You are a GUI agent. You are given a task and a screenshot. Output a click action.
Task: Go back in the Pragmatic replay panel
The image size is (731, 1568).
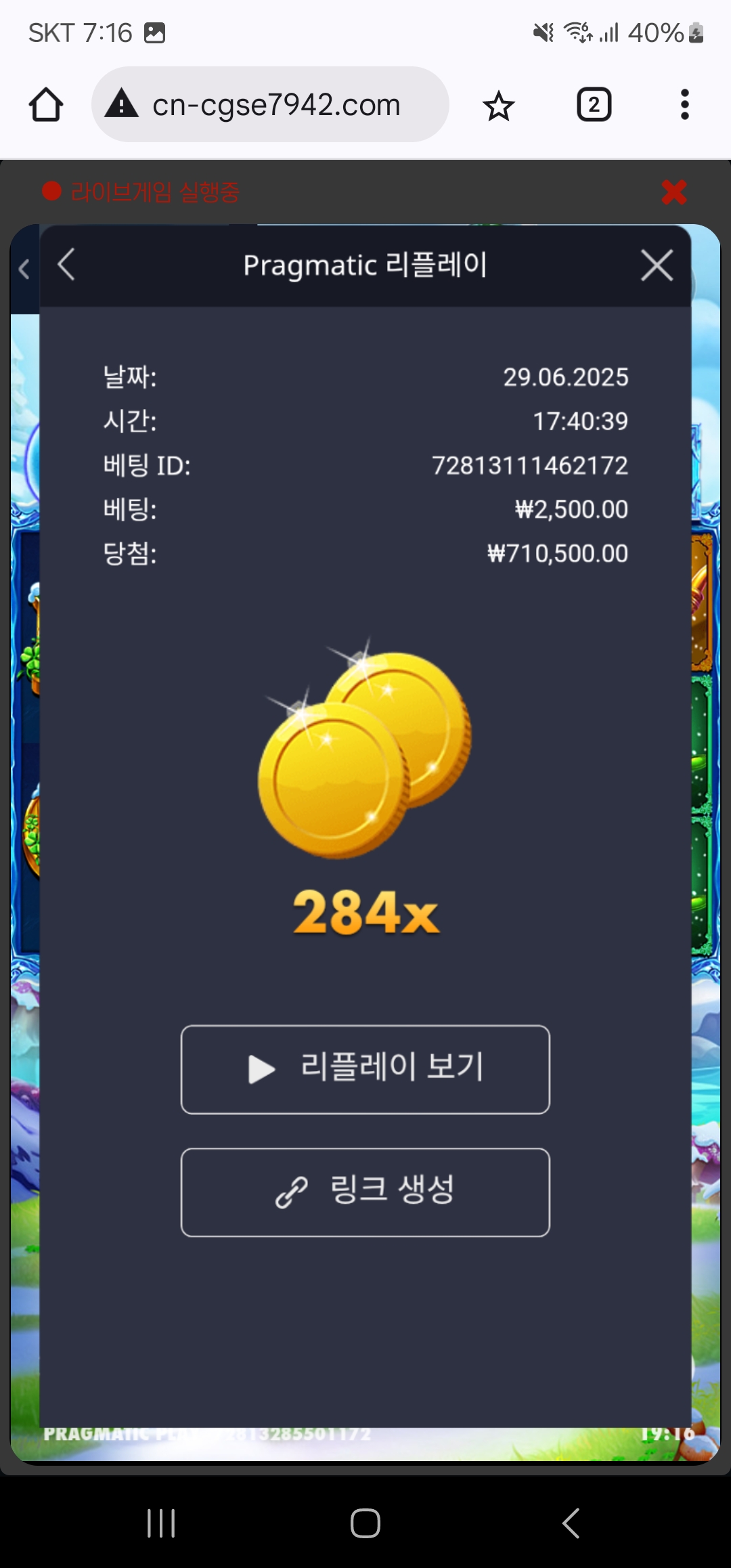[x=66, y=264]
